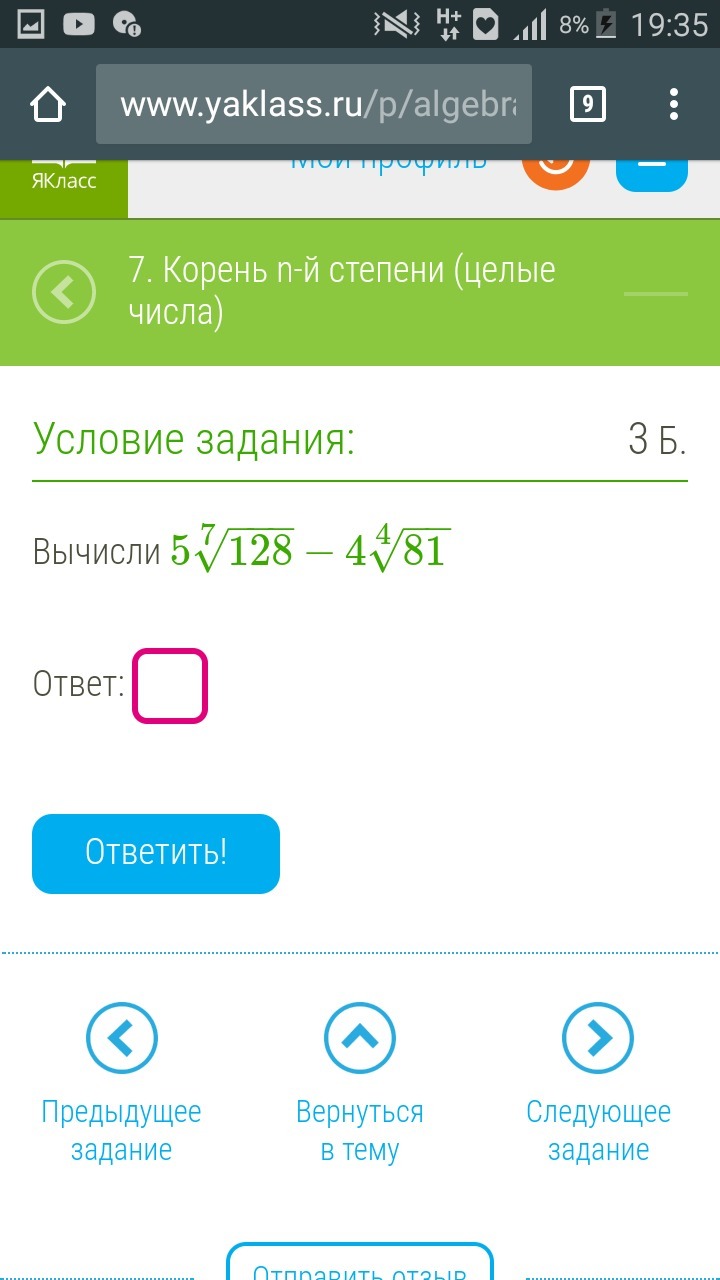Viewport: 720px width, 1280px height.
Task: Open the browser overflow menu
Action: [674, 104]
